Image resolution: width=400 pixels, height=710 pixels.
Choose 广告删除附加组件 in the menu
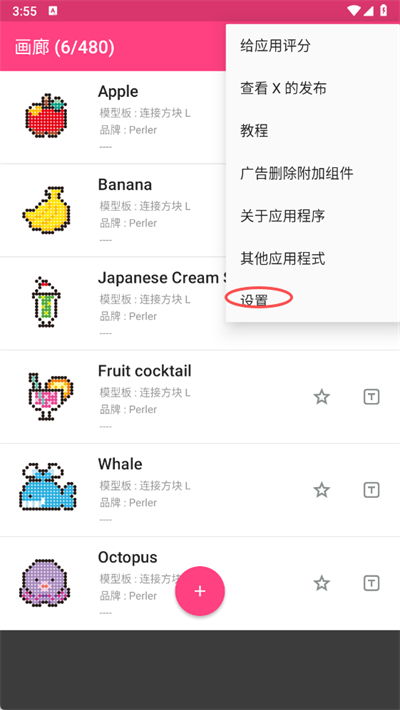point(313,173)
